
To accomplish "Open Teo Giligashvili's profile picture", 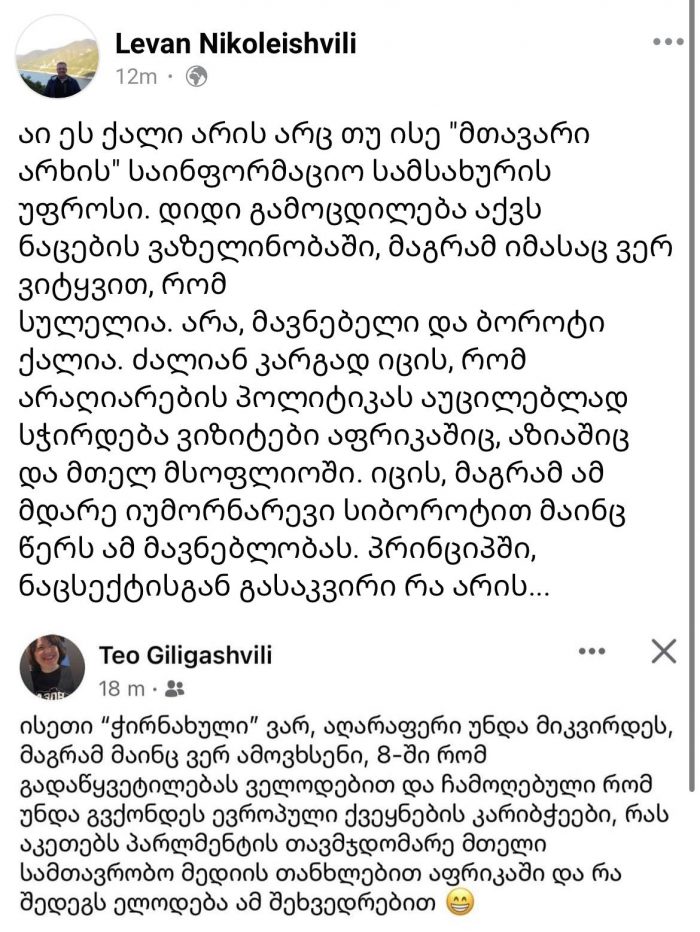I will [52, 666].
